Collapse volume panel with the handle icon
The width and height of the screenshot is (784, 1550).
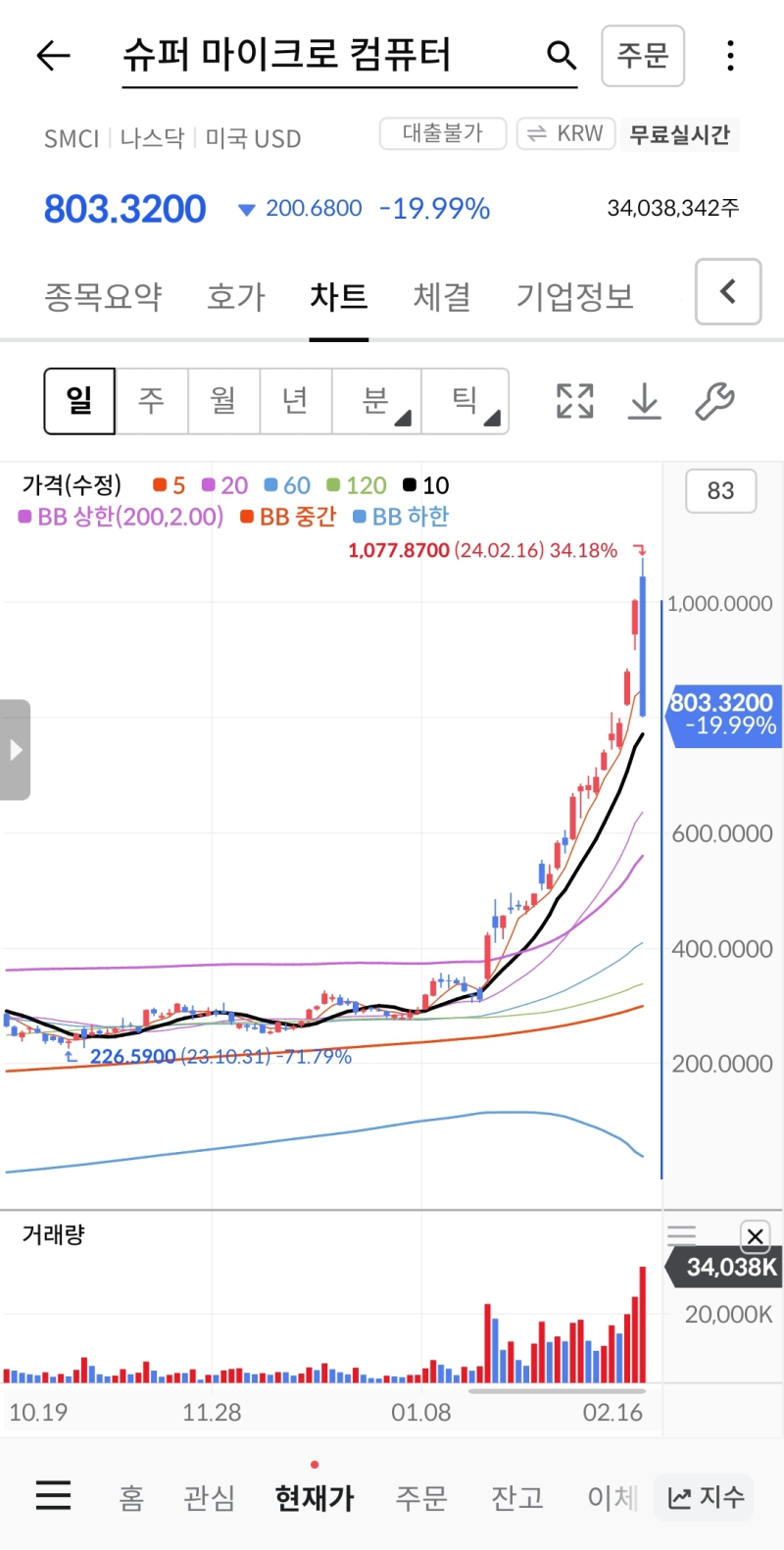(682, 1234)
